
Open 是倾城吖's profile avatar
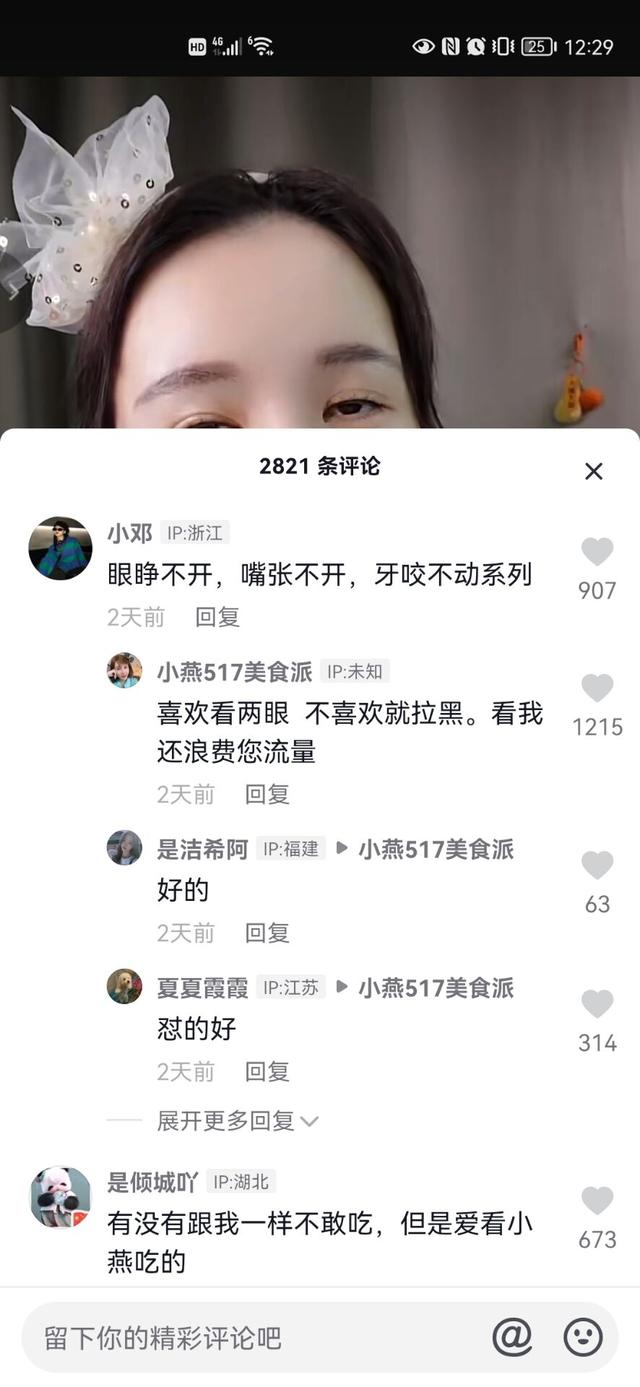pyautogui.click(x=60, y=1197)
